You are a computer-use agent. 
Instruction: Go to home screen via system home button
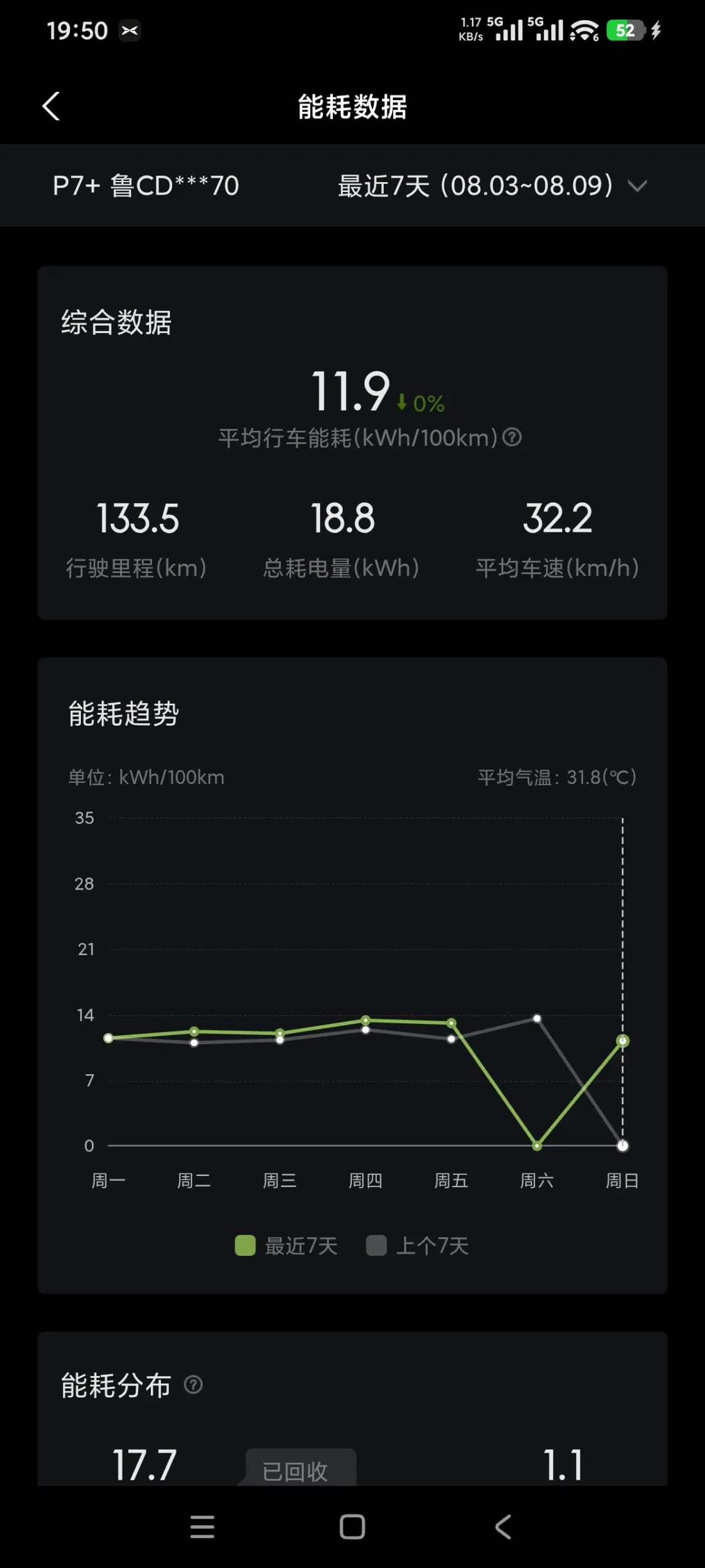click(352, 1527)
